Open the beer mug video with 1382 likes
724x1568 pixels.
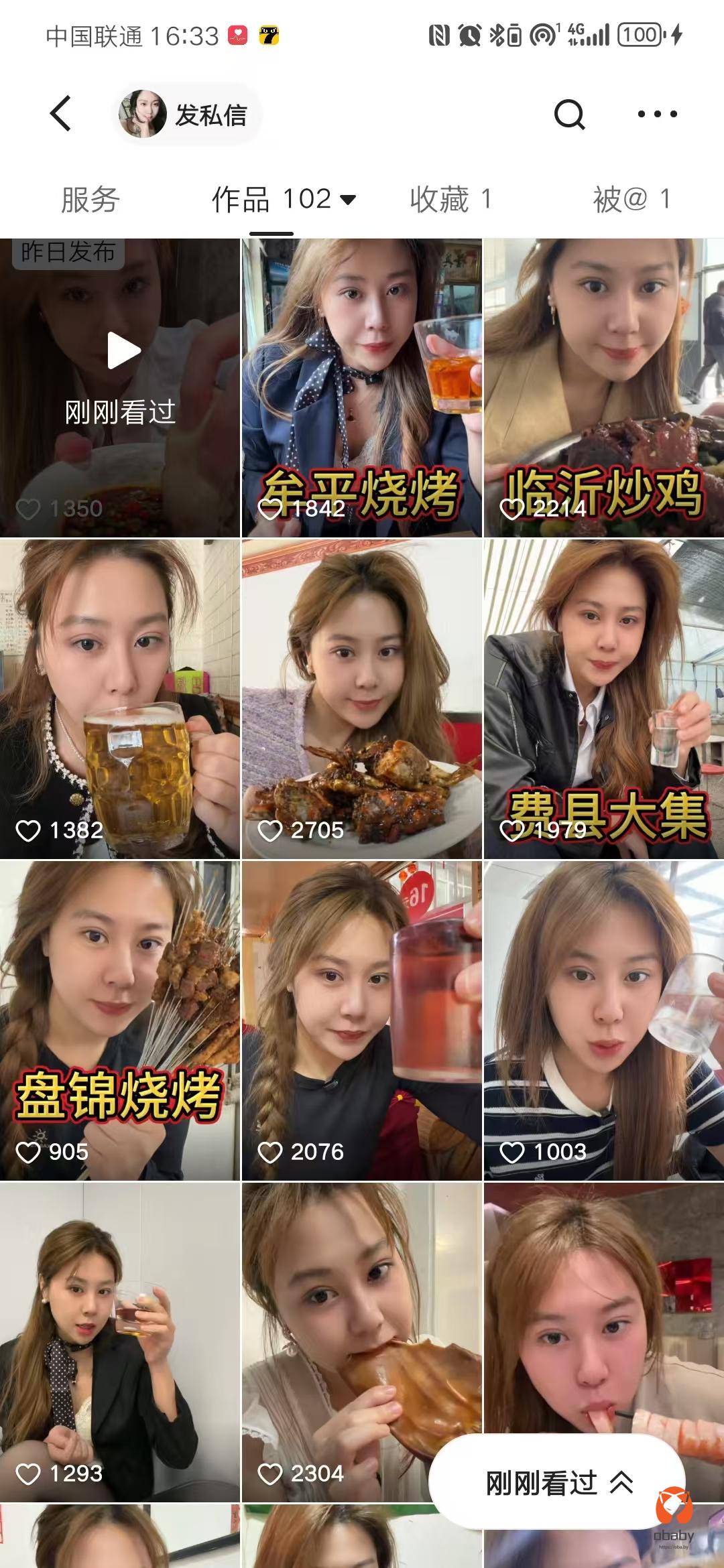coord(120,699)
